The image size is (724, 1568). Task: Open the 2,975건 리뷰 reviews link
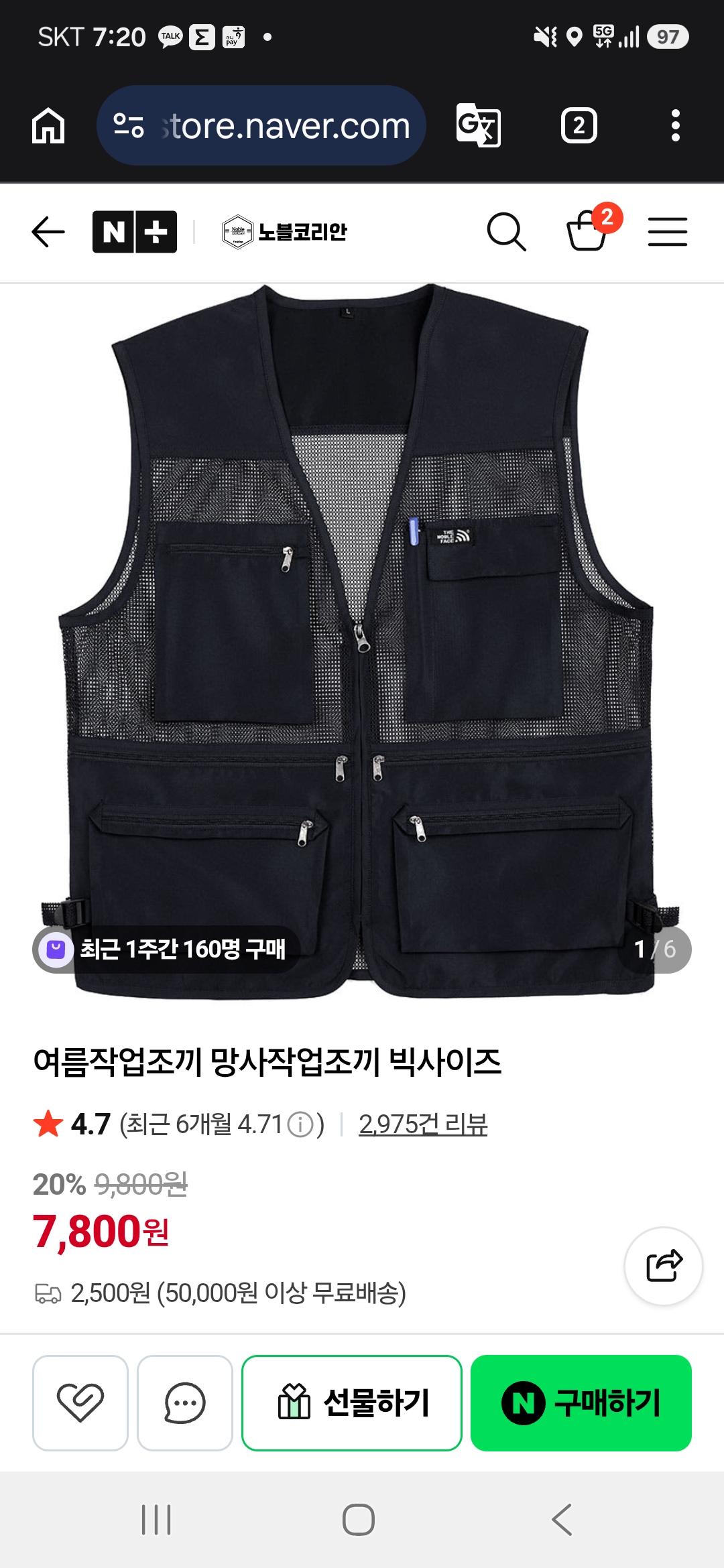[423, 1124]
